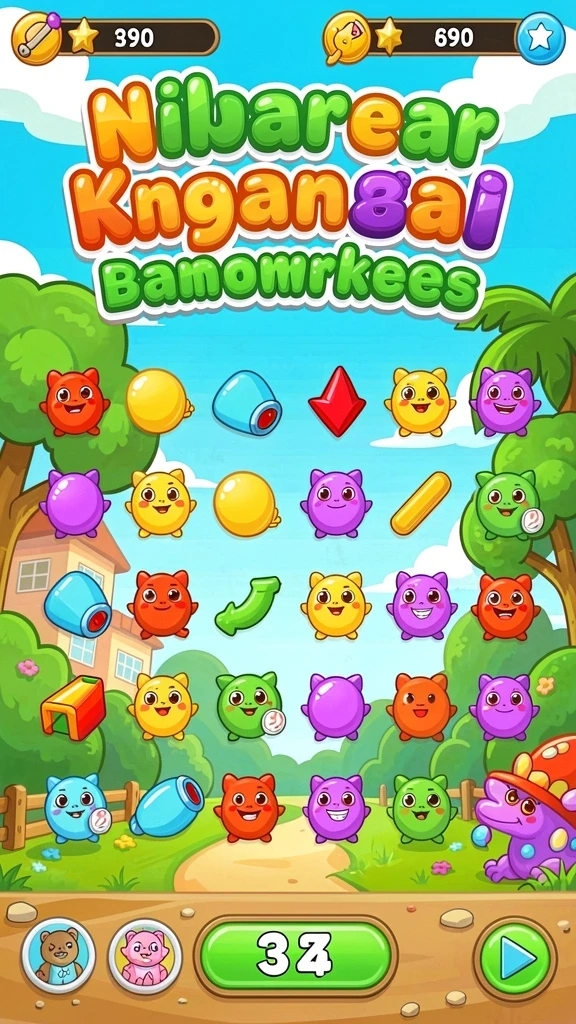This screenshot has height=1024, width=576.
Task: Tap the red and green tunnel block
Action: click(x=72, y=707)
